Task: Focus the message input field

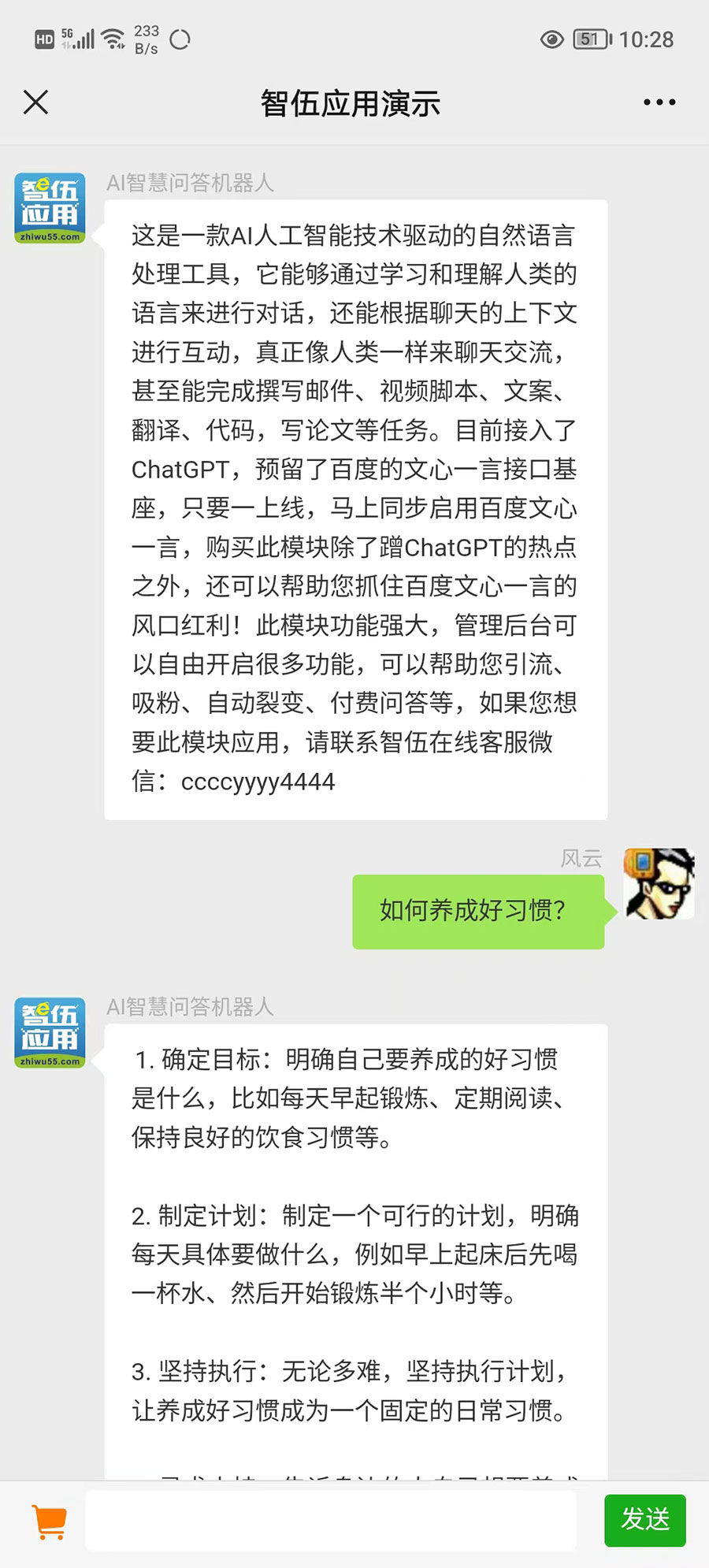Action: (330, 1520)
